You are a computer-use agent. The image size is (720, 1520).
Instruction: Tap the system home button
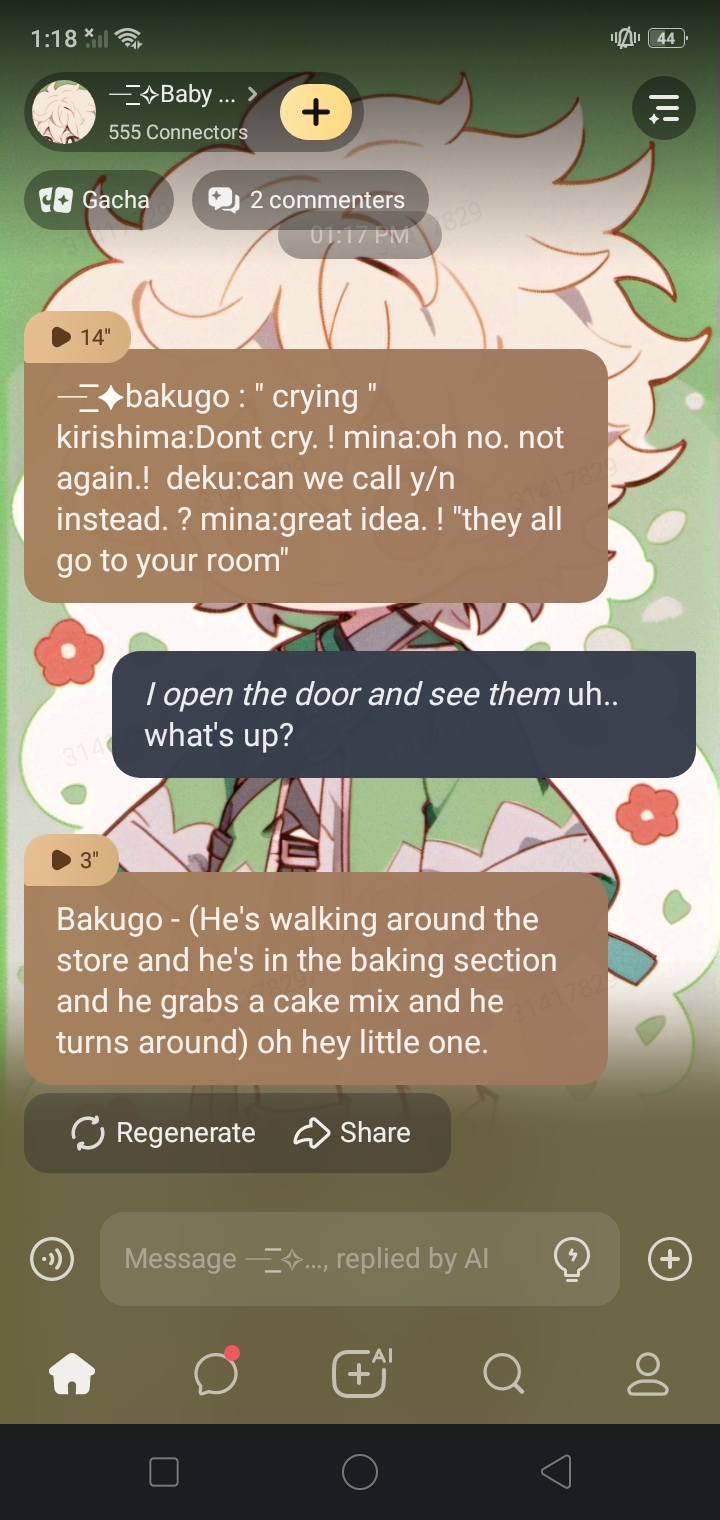click(360, 1472)
